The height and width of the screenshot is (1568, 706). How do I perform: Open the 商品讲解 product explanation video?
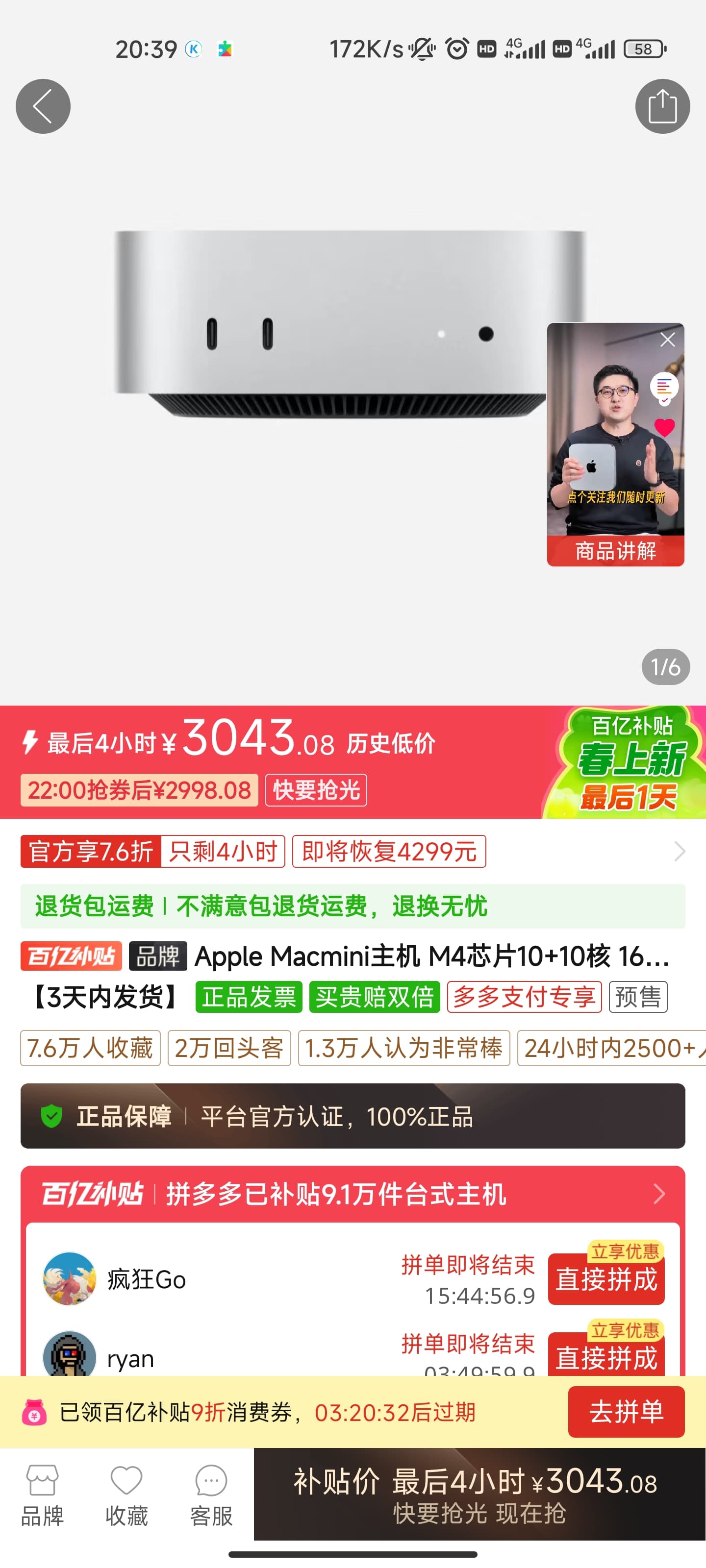click(615, 550)
